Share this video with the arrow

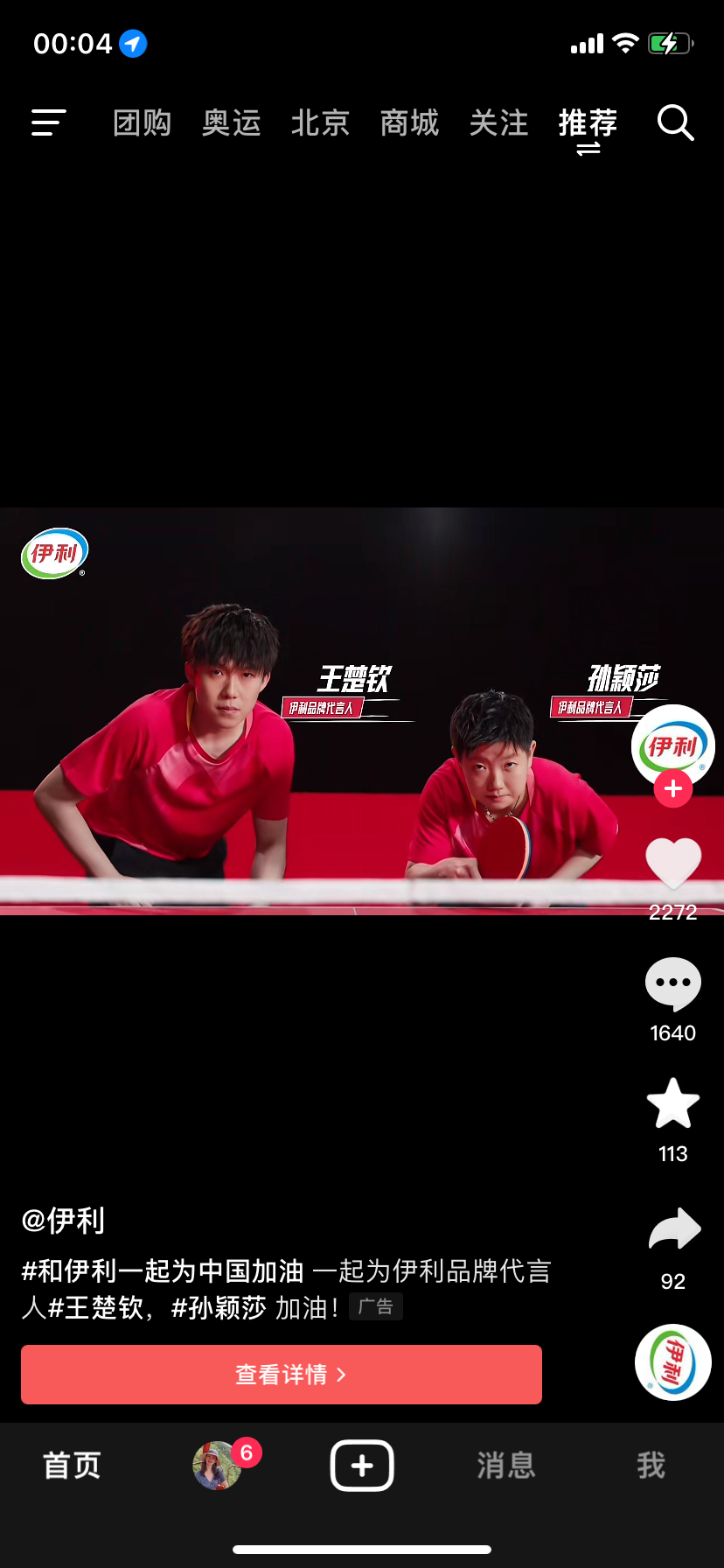point(673,1228)
